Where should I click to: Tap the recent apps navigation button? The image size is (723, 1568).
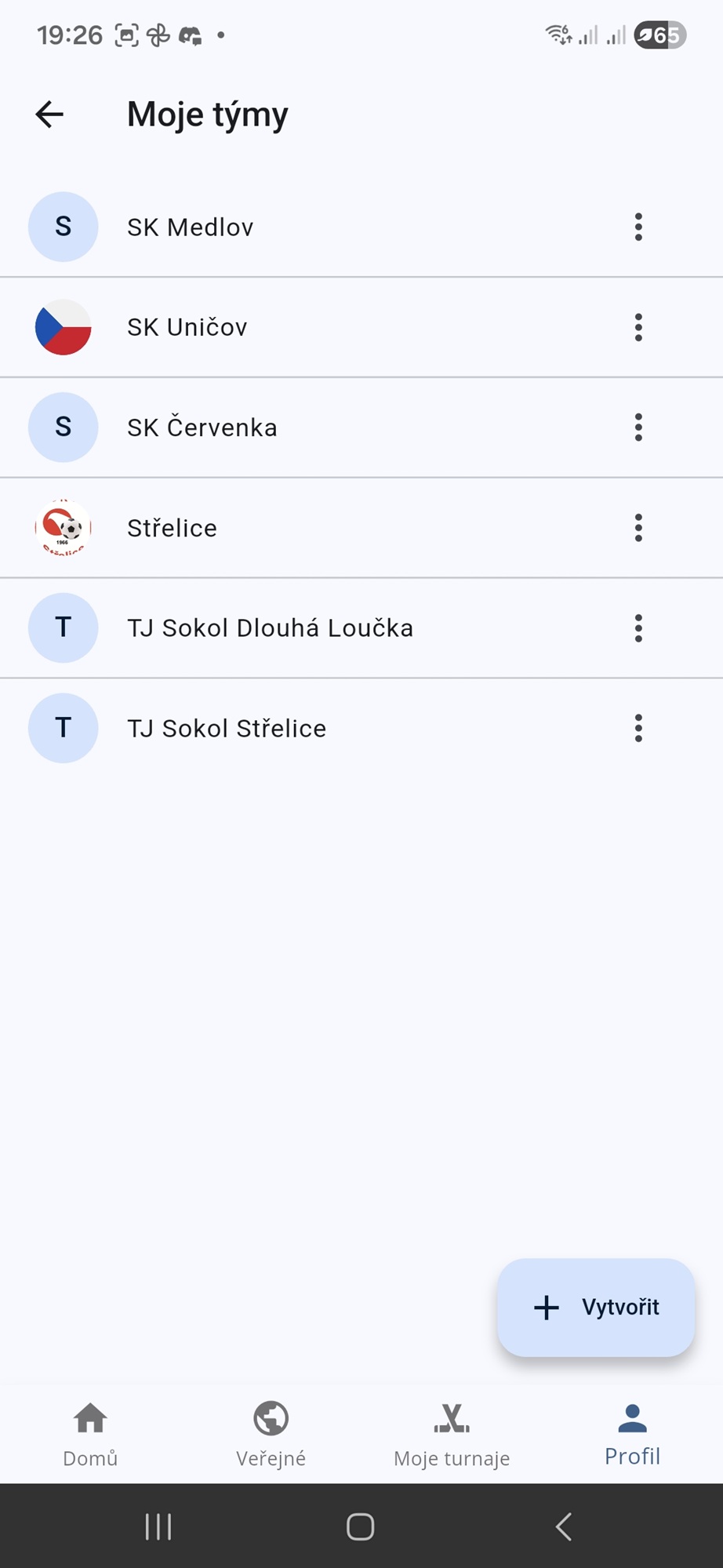(158, 1526)
